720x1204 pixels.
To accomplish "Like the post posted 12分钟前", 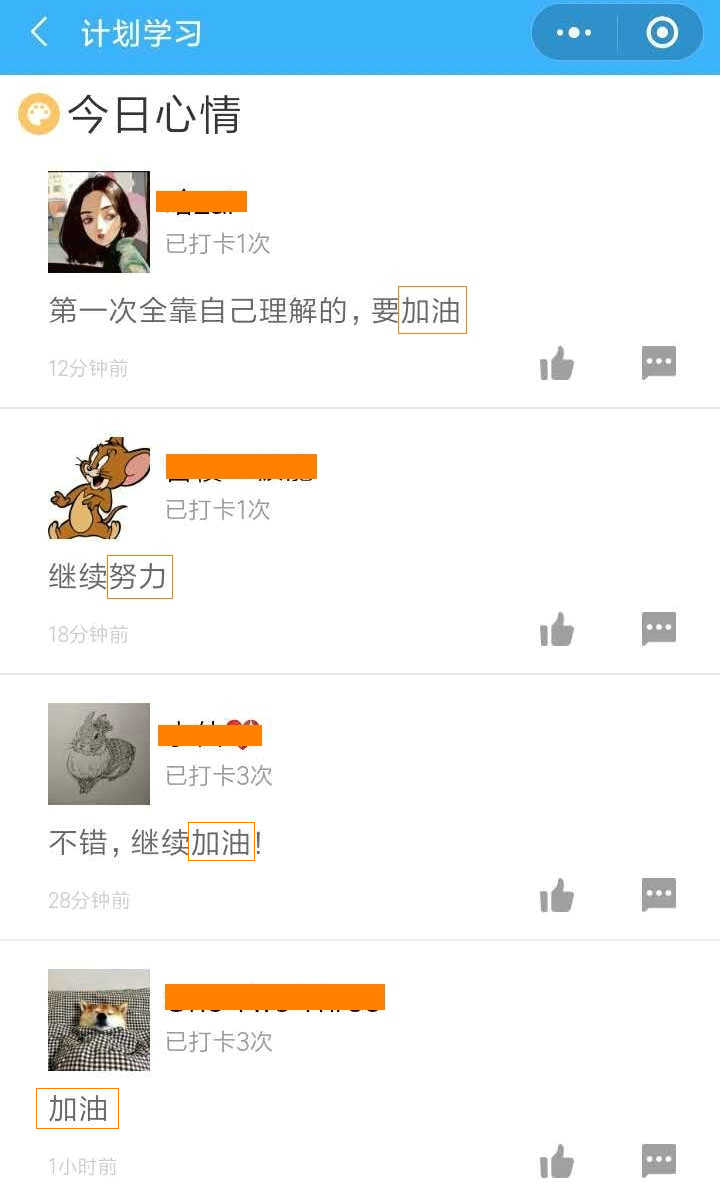I will pyautogui.click(x=557, y=364).
